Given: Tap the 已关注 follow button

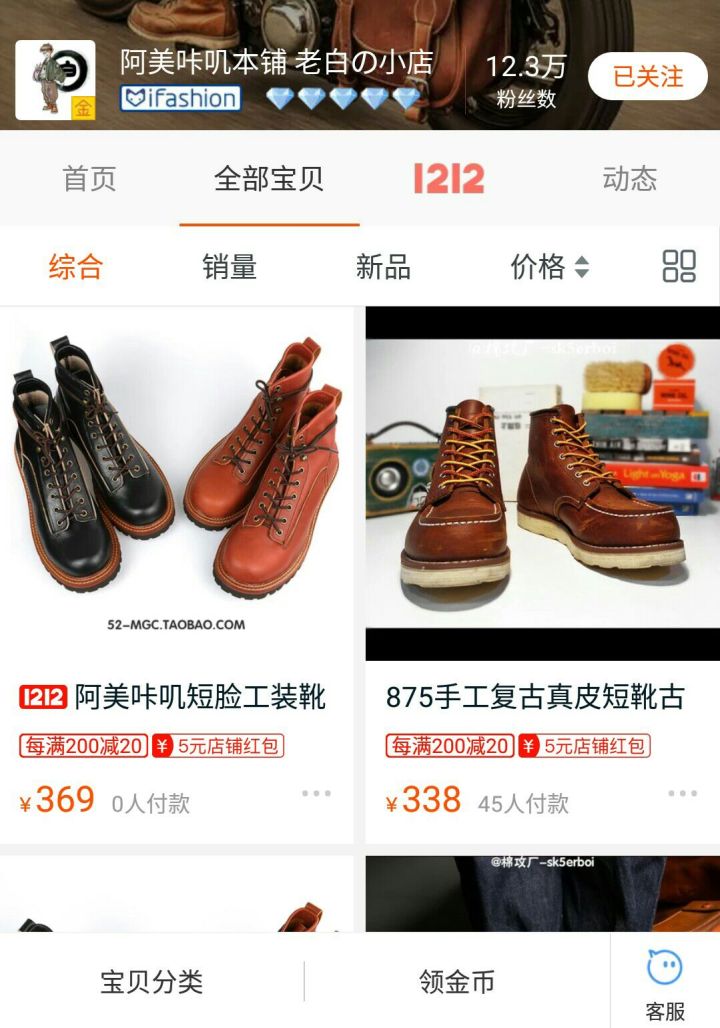Looking at the screenshot, I should point(647,77).
